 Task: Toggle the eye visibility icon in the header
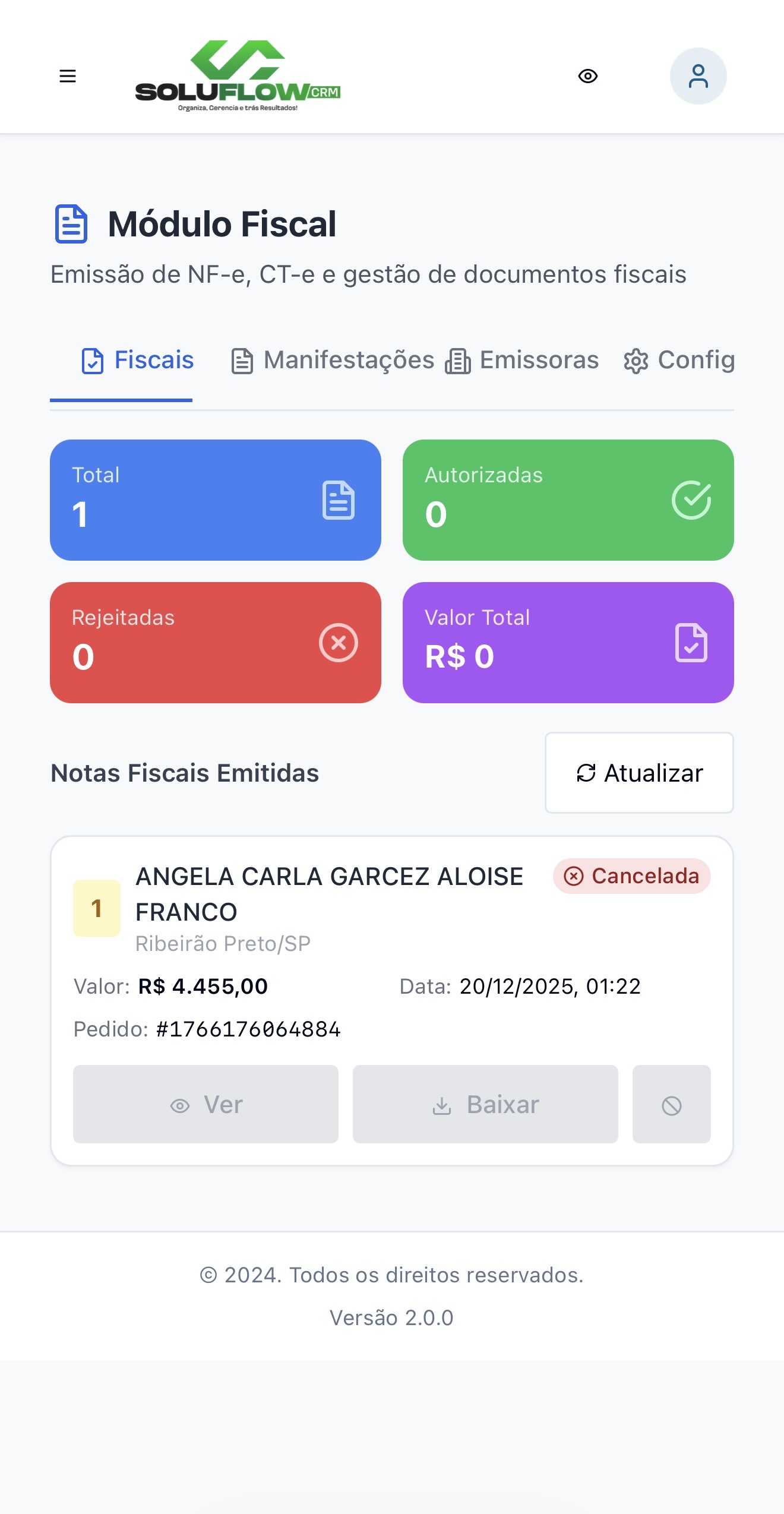click(587, 76)
